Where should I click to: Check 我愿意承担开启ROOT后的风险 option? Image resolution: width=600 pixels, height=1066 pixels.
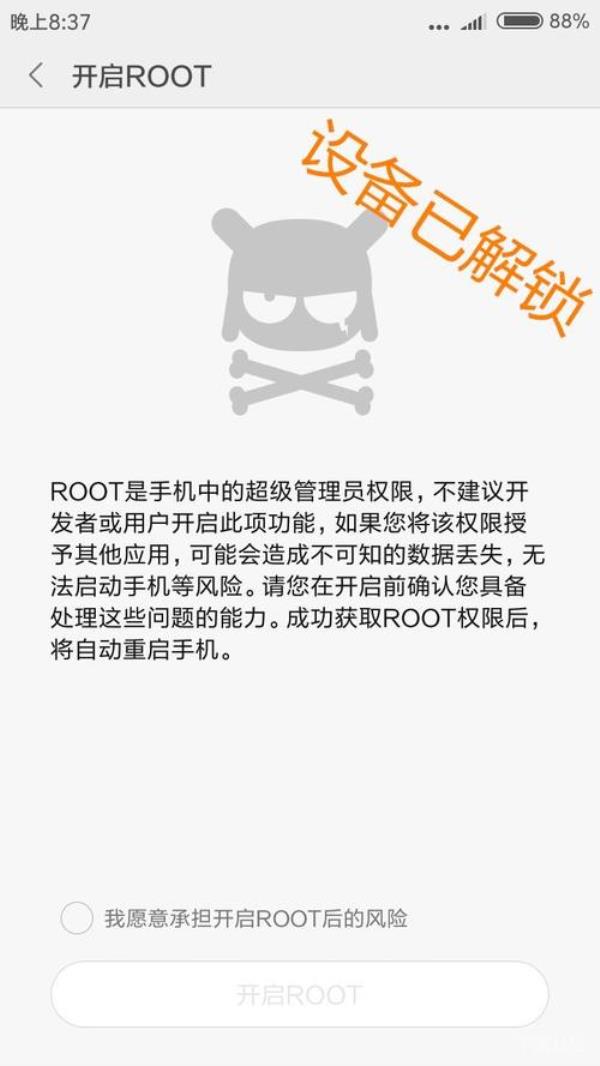click(x=77, y=918)
